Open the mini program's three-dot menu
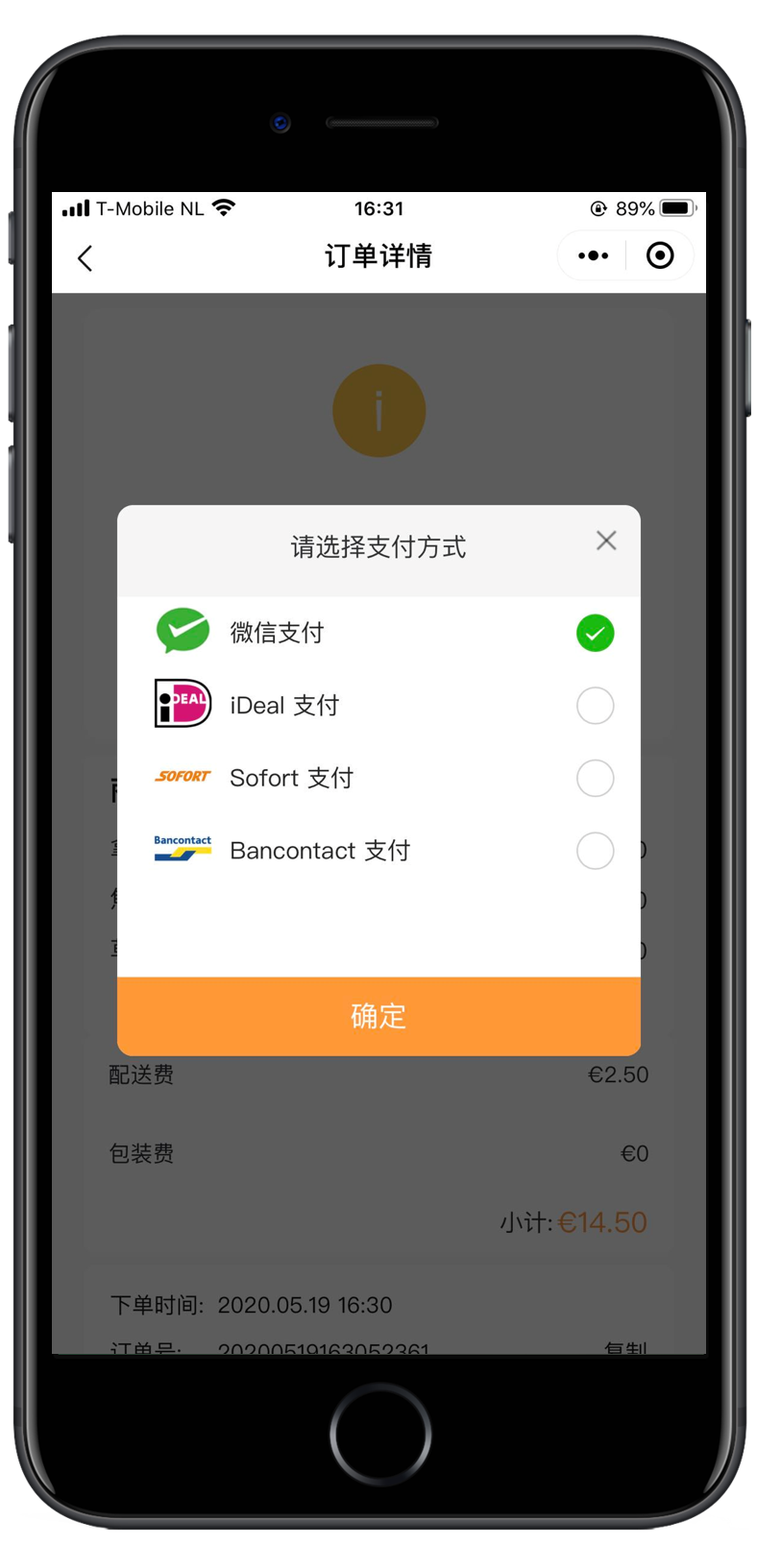The width and height of the screenshot is (757, 1568). click(x=593, y=255)
